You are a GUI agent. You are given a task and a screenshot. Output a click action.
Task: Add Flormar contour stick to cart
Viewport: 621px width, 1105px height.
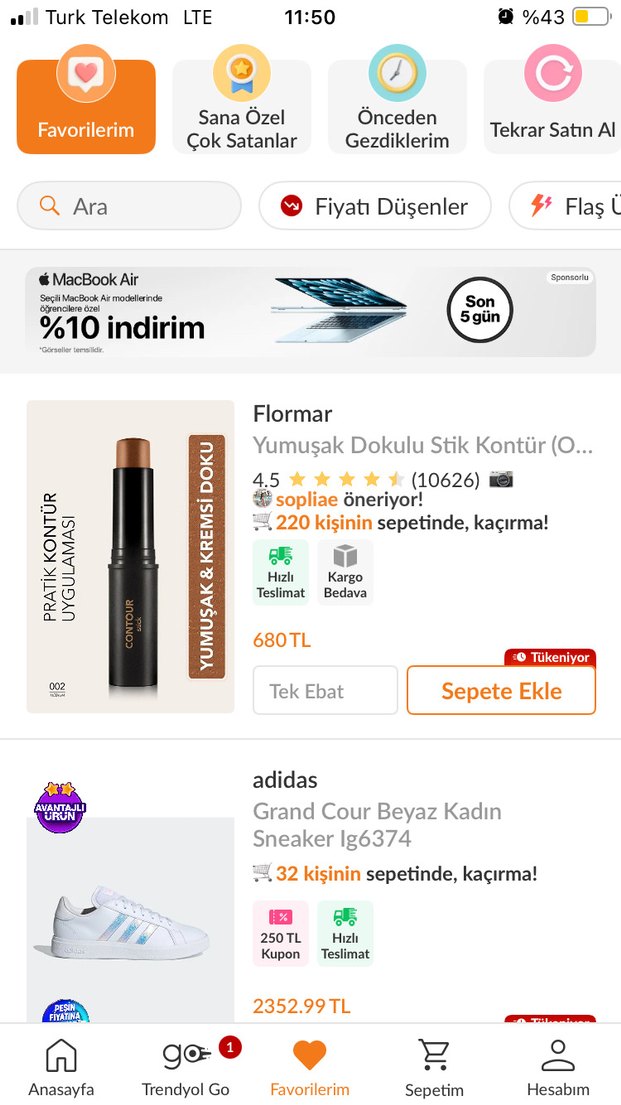(501, 691)
